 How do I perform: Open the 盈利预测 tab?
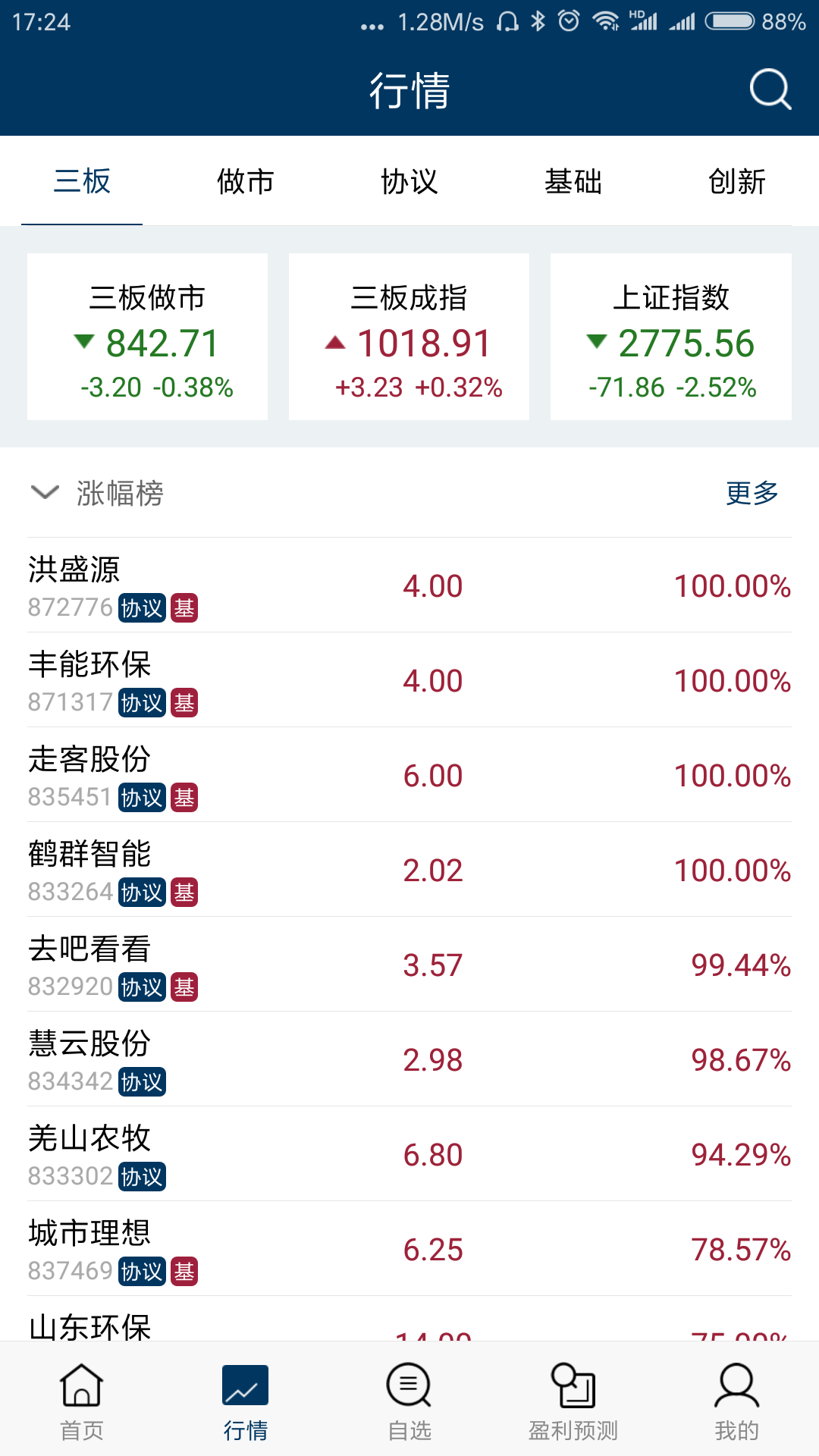coord(573,1400)
